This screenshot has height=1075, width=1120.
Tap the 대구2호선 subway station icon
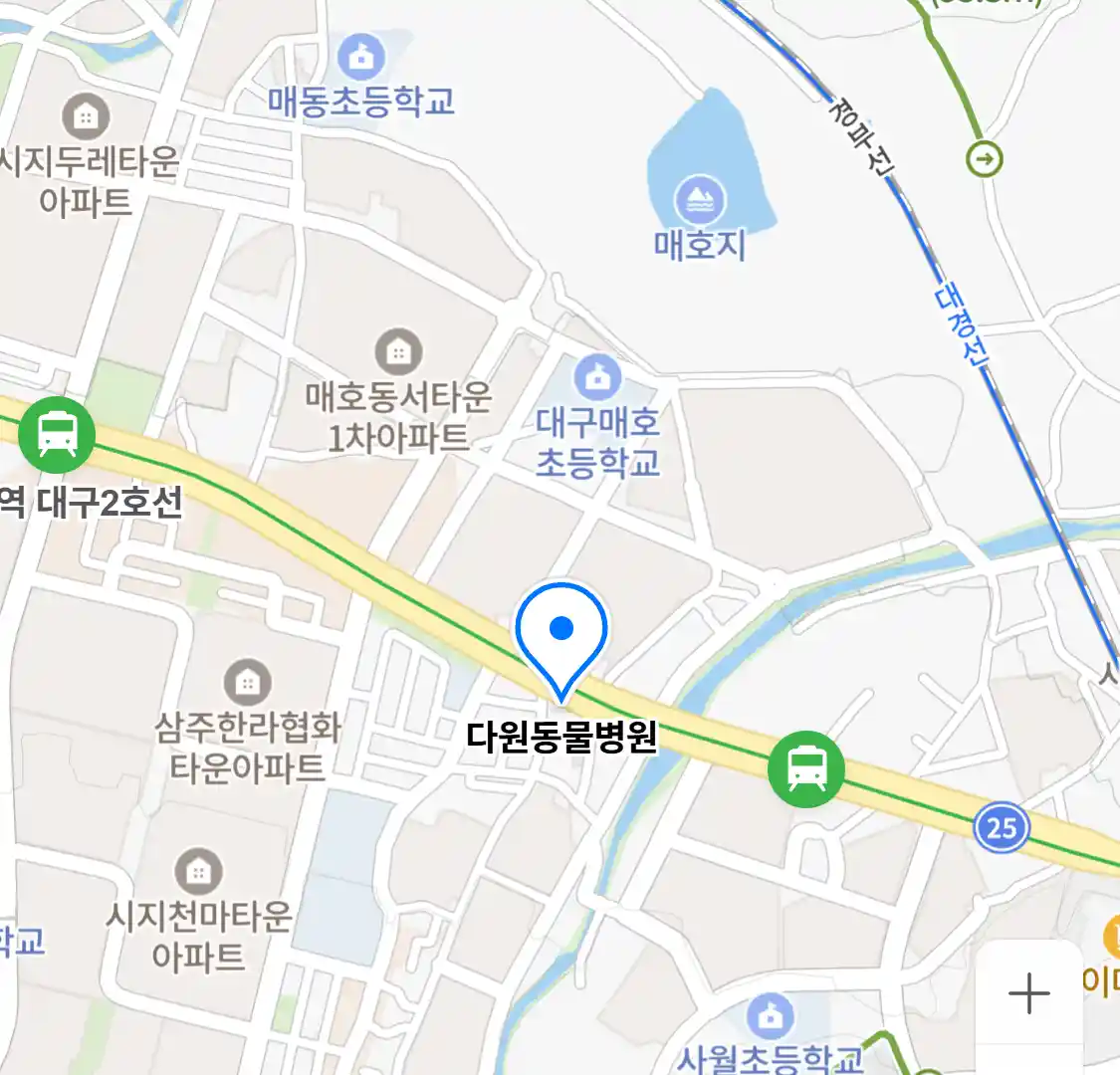tap(58, 435)
